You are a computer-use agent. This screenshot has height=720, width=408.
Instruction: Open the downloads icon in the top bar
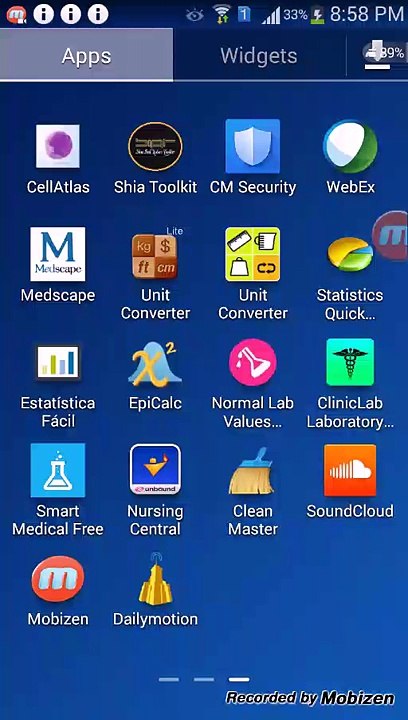(x=378, y=55)
